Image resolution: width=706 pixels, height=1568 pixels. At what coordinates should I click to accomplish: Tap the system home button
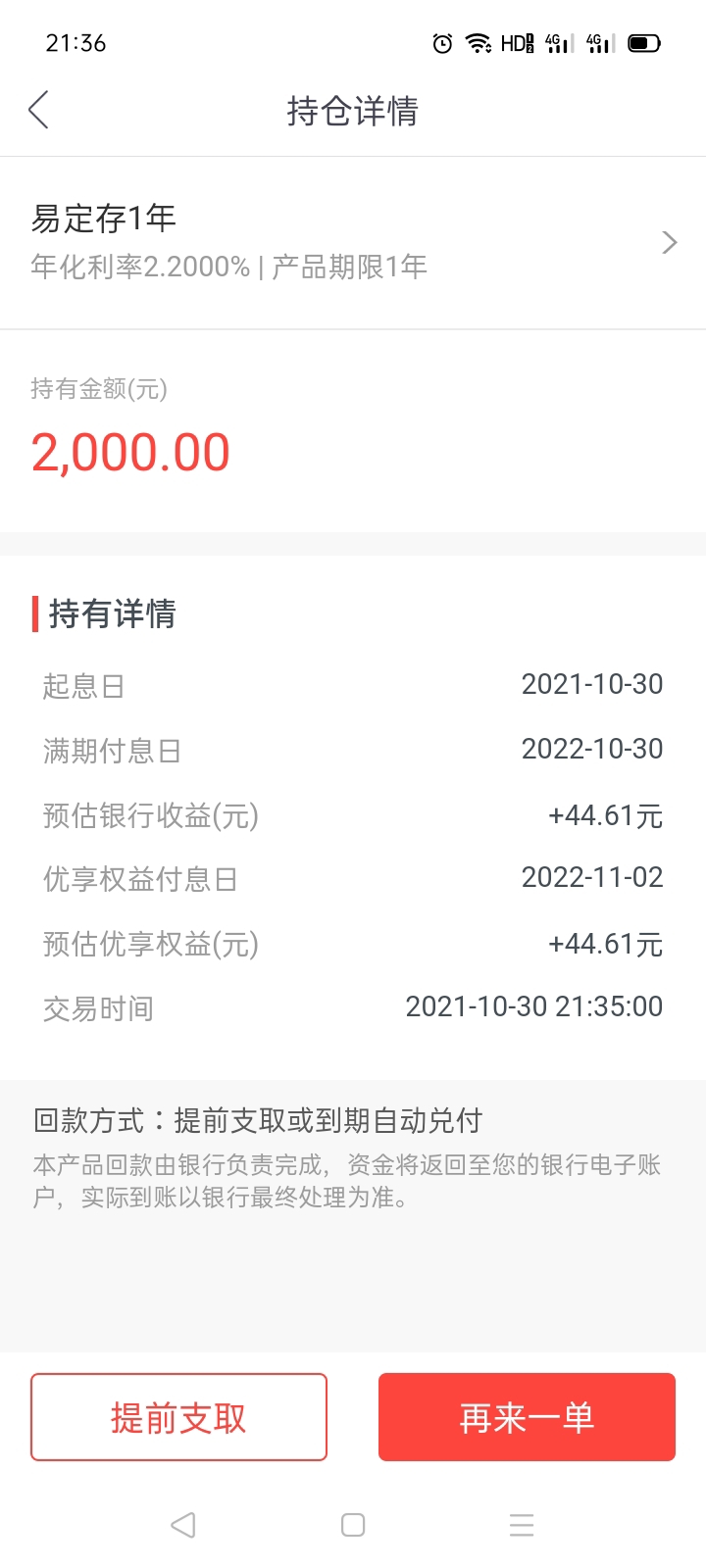[x=353, y=1525]
